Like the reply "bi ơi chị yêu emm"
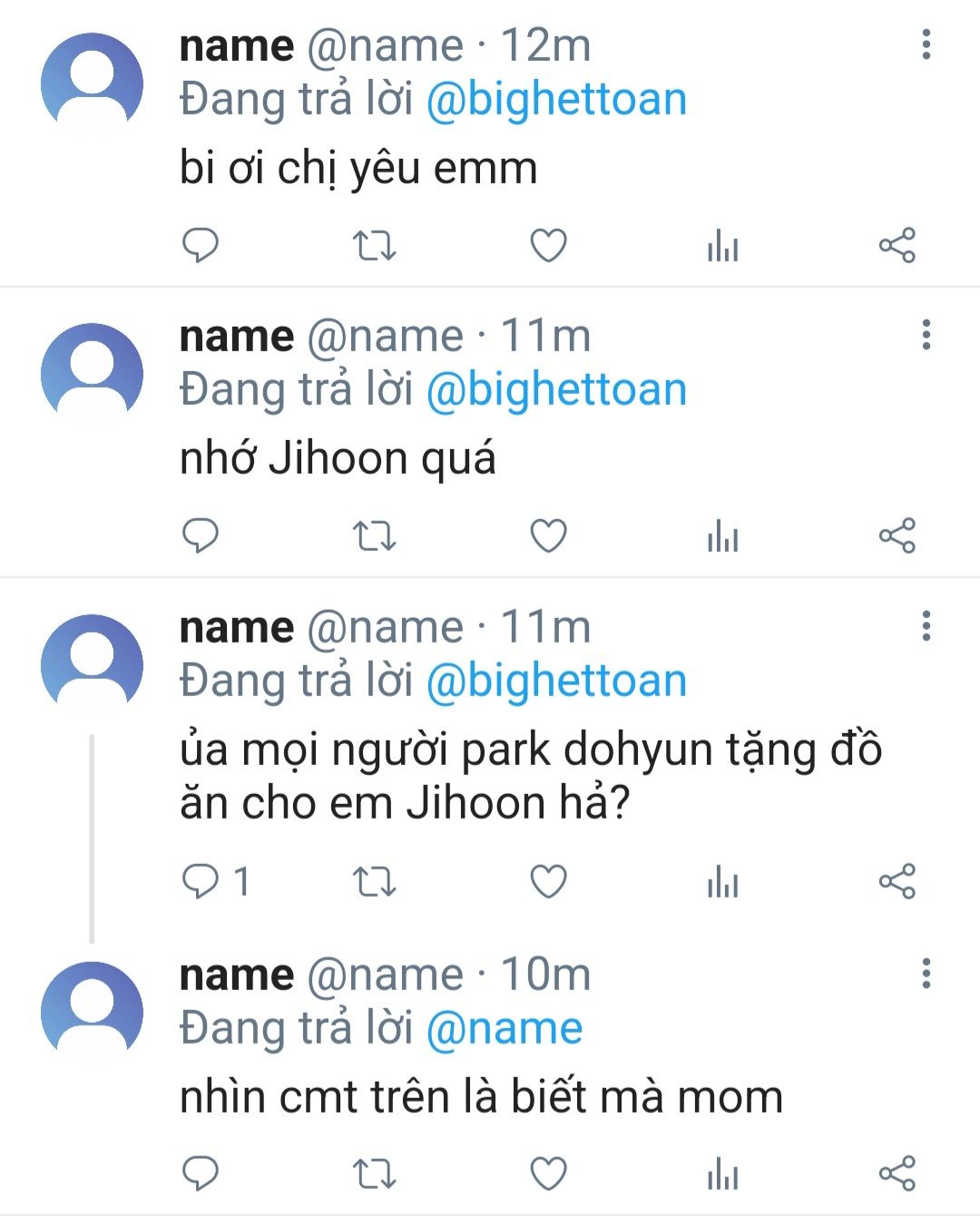Screen dimensions: 980x1216 (x=548, y=245)
